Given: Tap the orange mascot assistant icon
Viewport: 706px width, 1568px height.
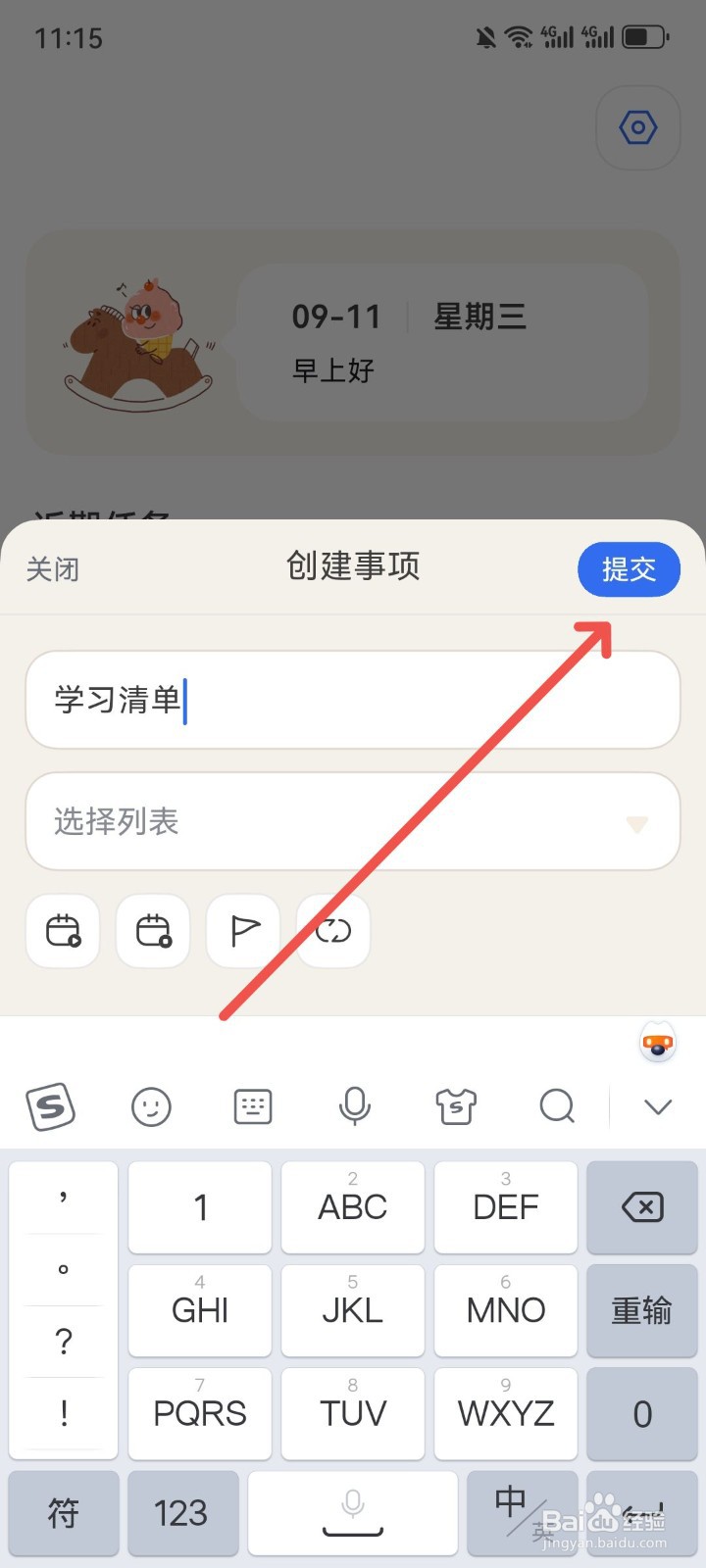Looking at the screenshot, I should tap(657, 1042).
